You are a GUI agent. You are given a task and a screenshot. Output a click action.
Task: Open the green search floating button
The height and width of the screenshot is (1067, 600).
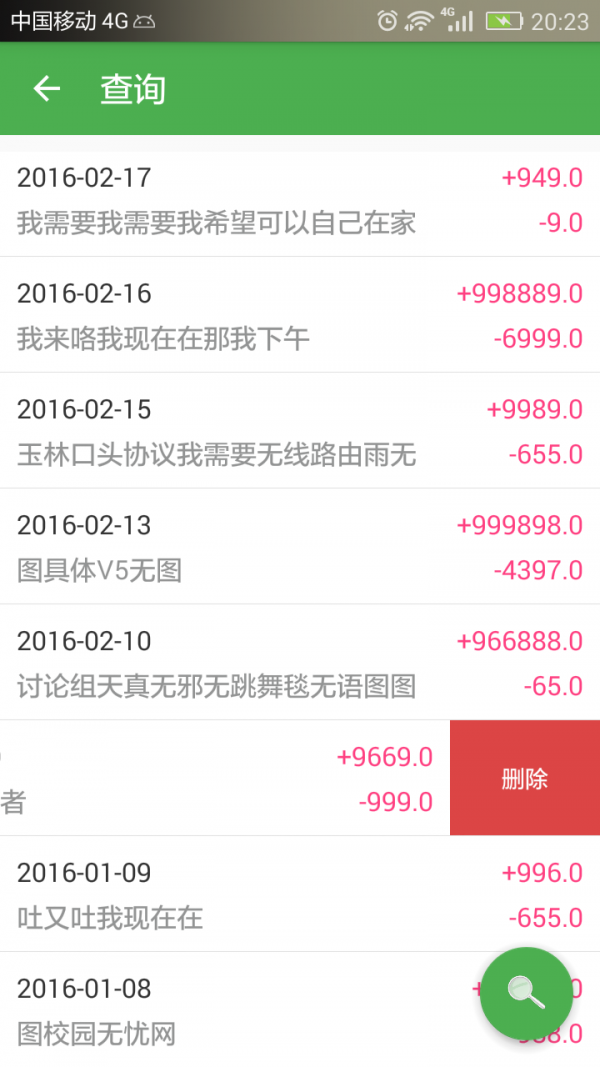[x=526, y=994]
